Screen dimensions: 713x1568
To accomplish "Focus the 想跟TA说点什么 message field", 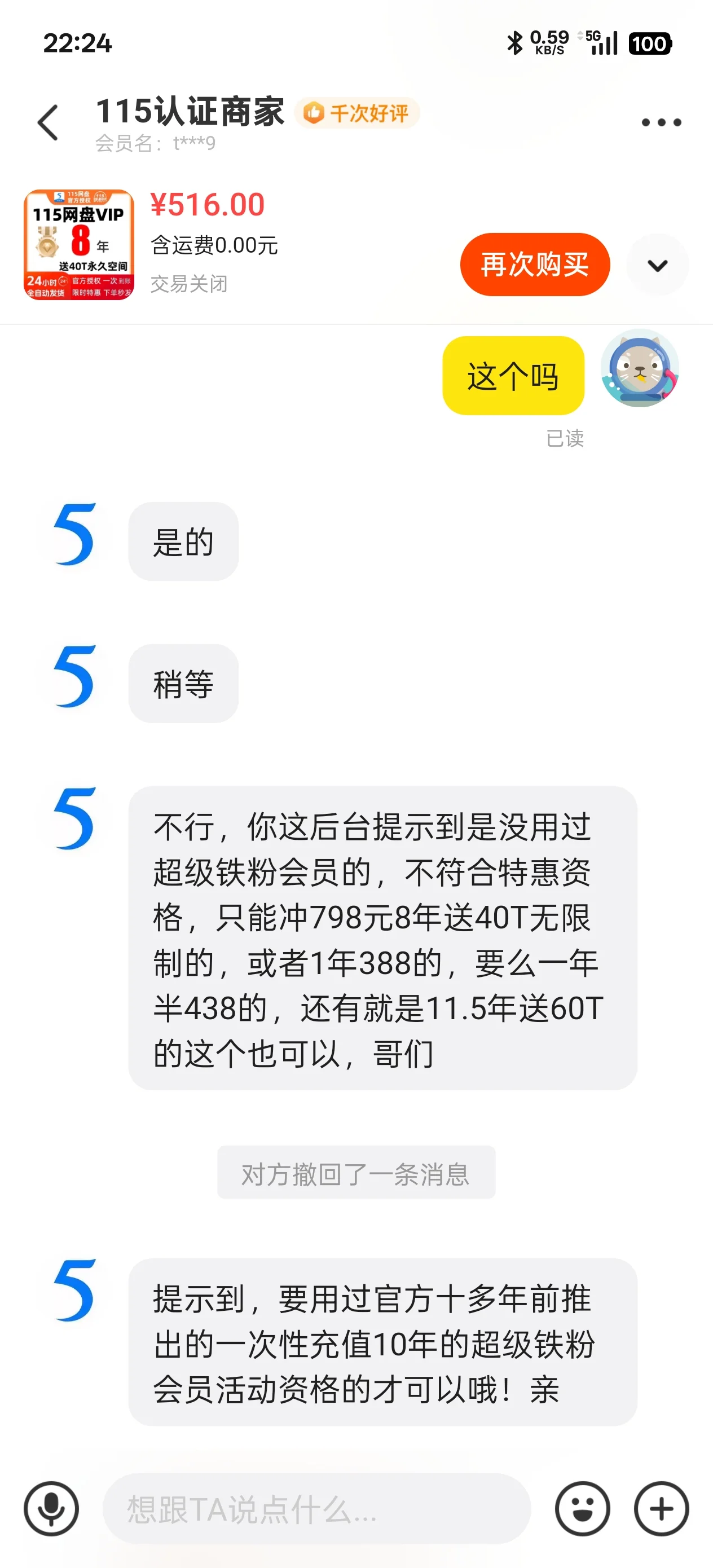I will pos(316,1508).
